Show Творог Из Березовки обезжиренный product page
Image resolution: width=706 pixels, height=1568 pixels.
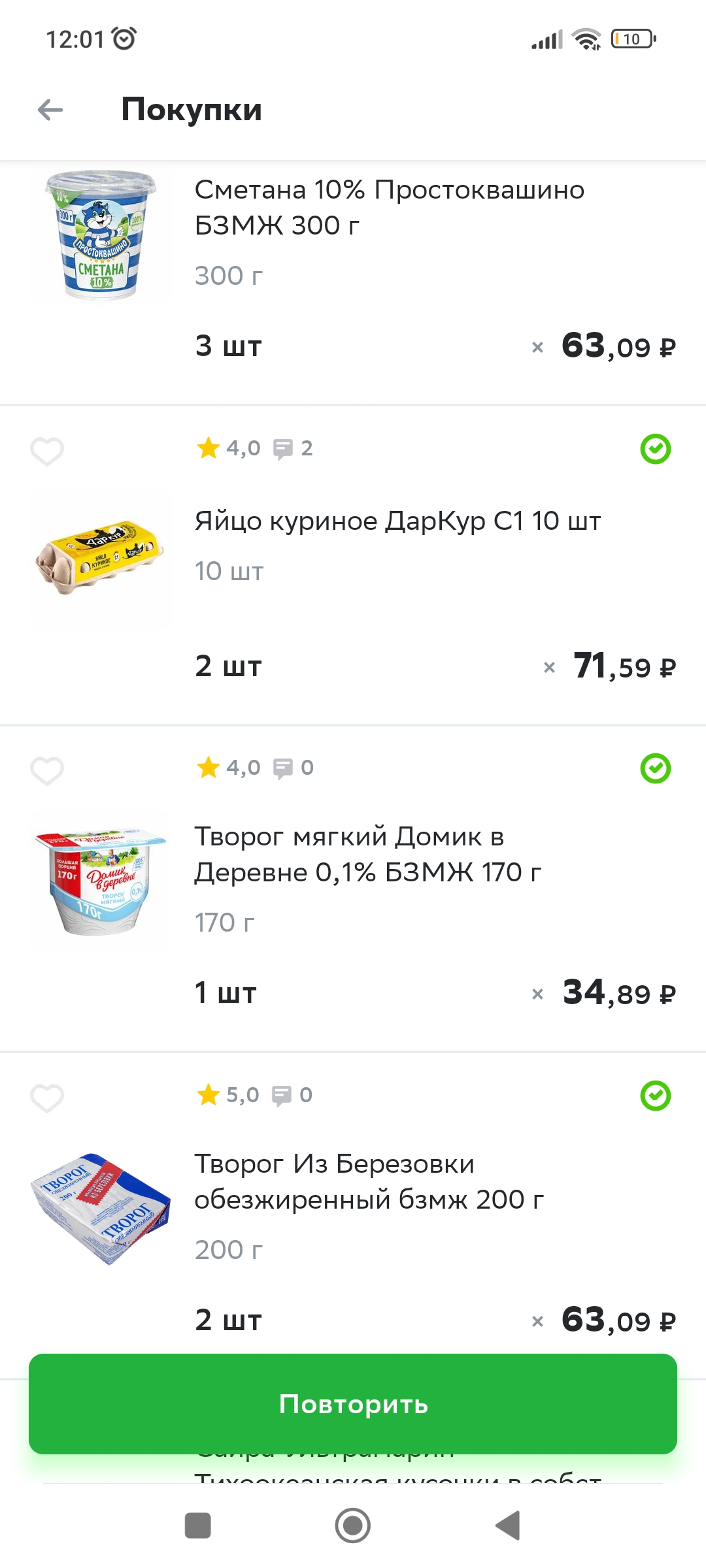coord(369,1181)
